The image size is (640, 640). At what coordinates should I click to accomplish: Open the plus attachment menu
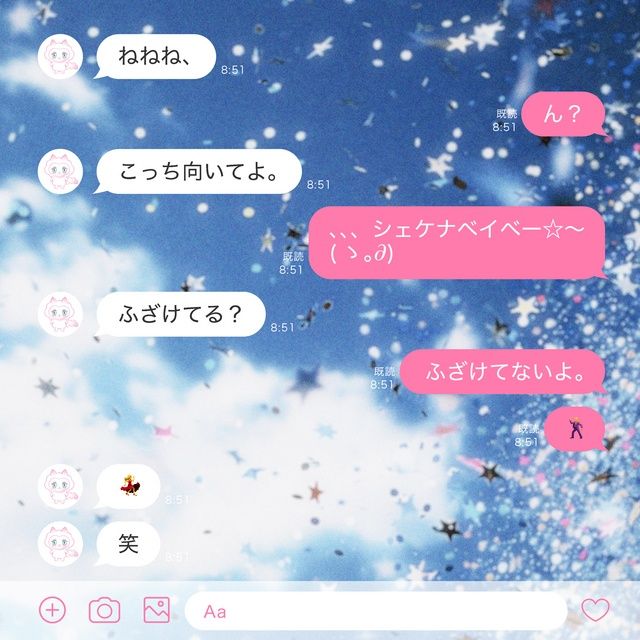click(52, 610)
